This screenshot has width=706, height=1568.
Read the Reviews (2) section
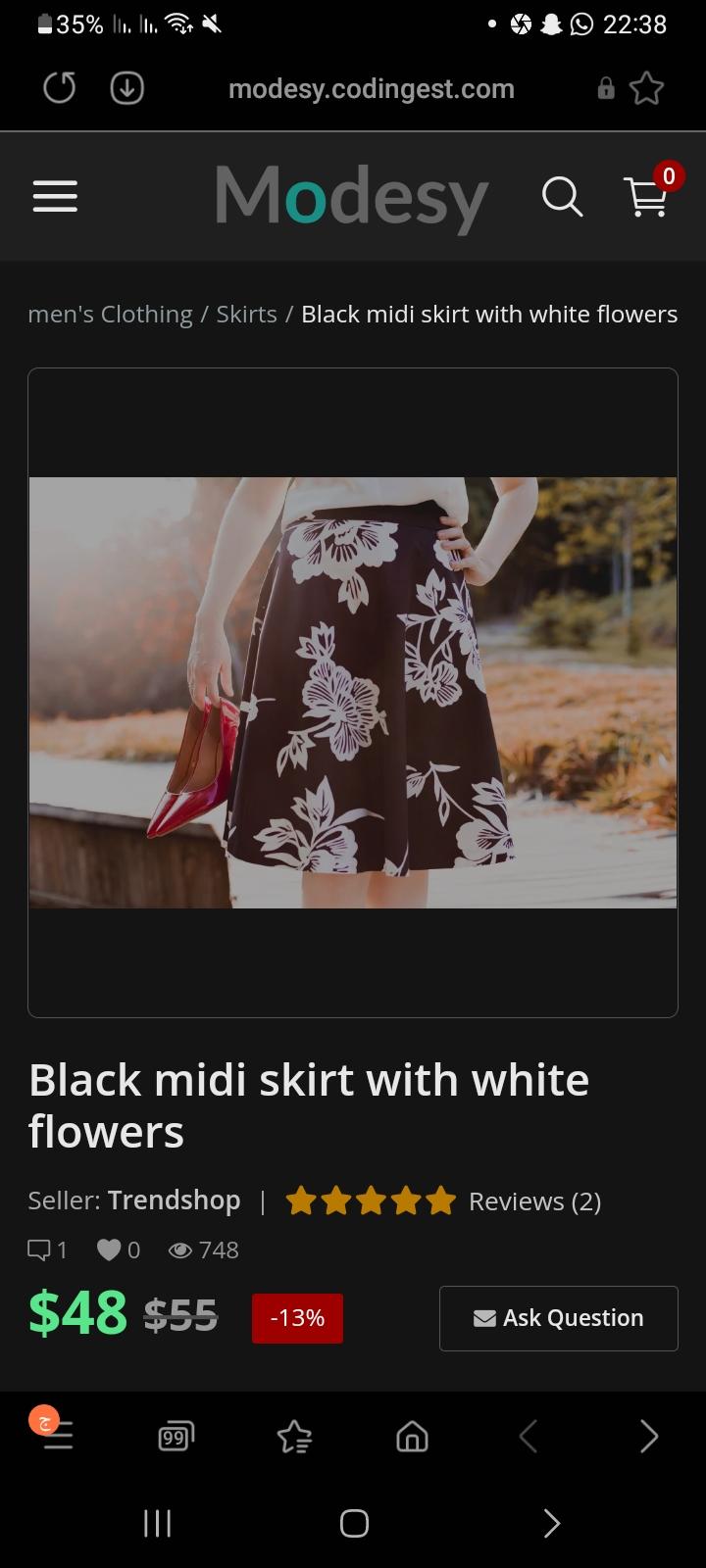[x=534, y=1201]
